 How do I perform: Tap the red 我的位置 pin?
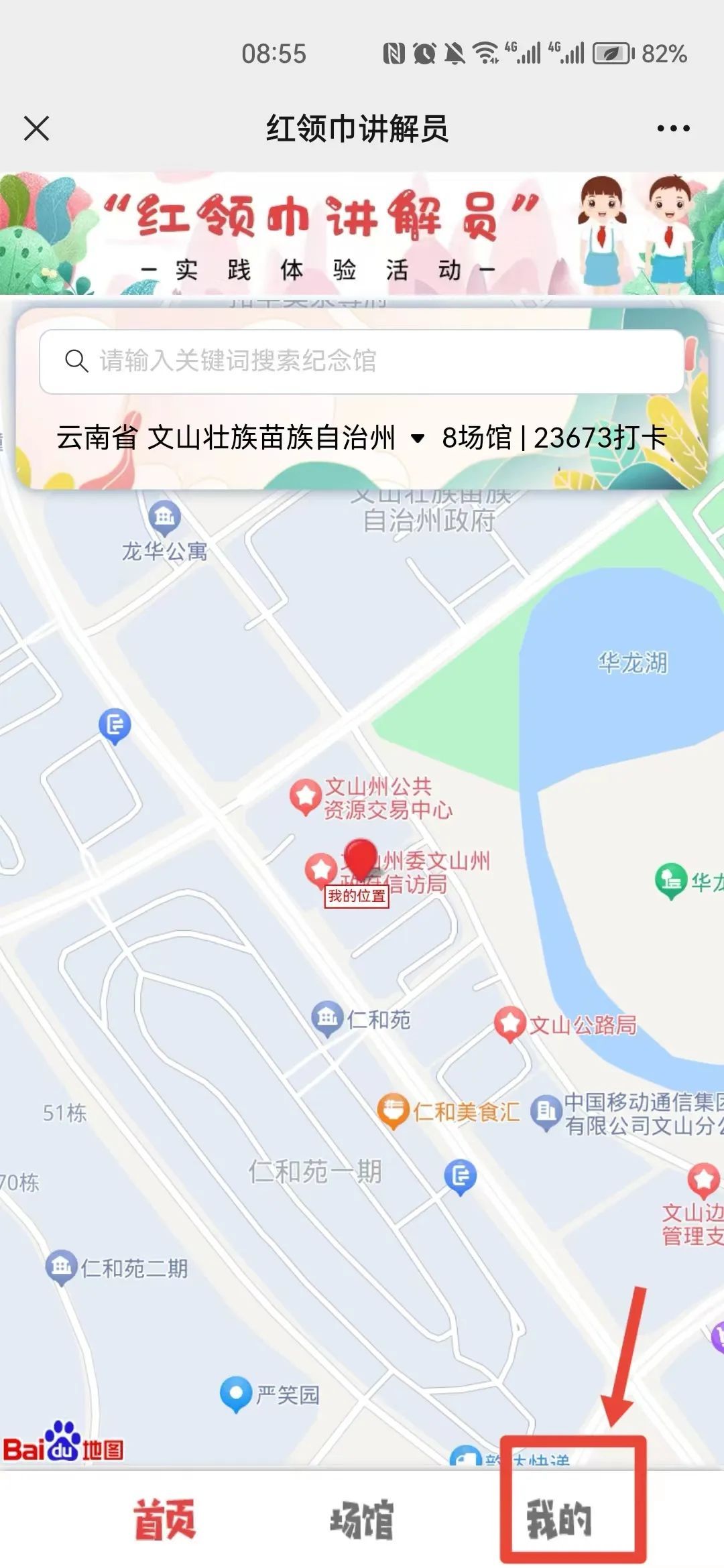360,861
